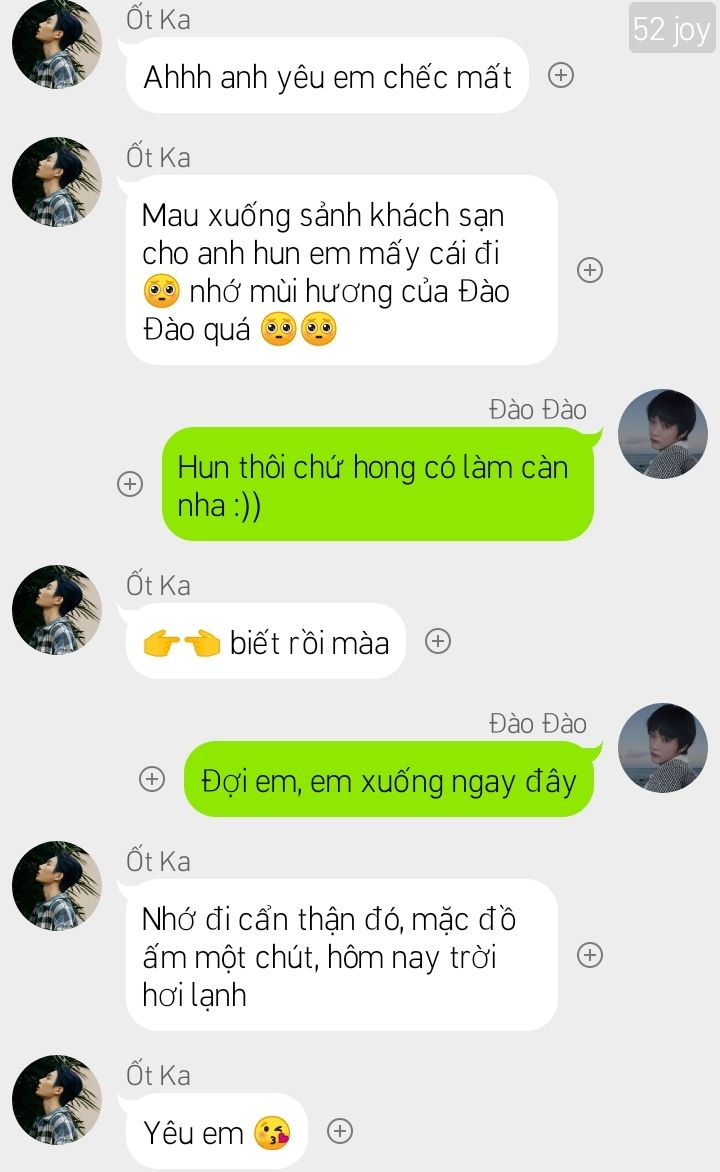View Đào Đào's avatar beside "Hun thôi chứ hong" message
Image resolution: width=720 pixels, height=1172 pixels.
tap(662, 434)
